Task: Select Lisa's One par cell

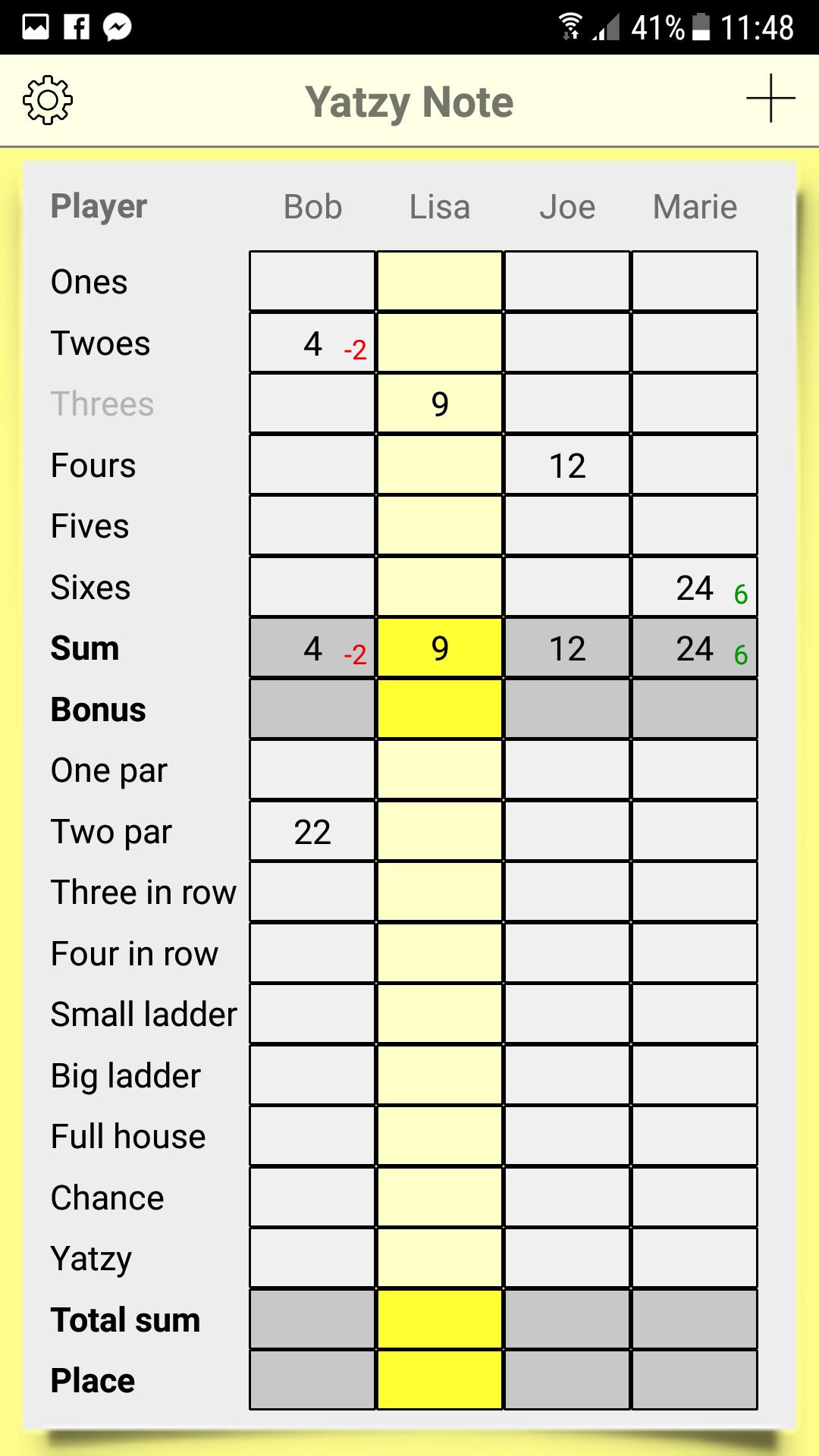Action: (x=440, y=770)
